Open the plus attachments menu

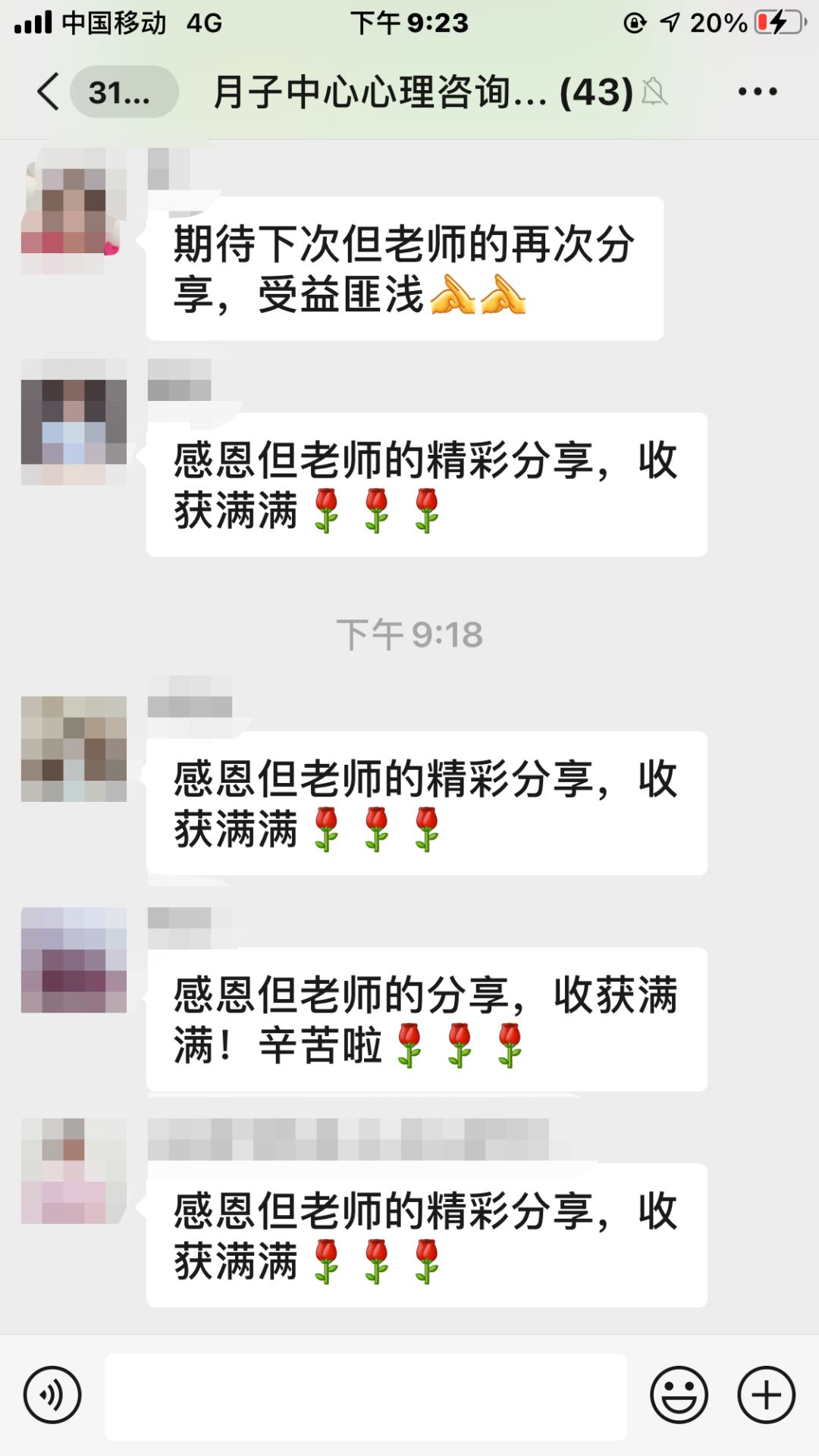click(766, 1395)
